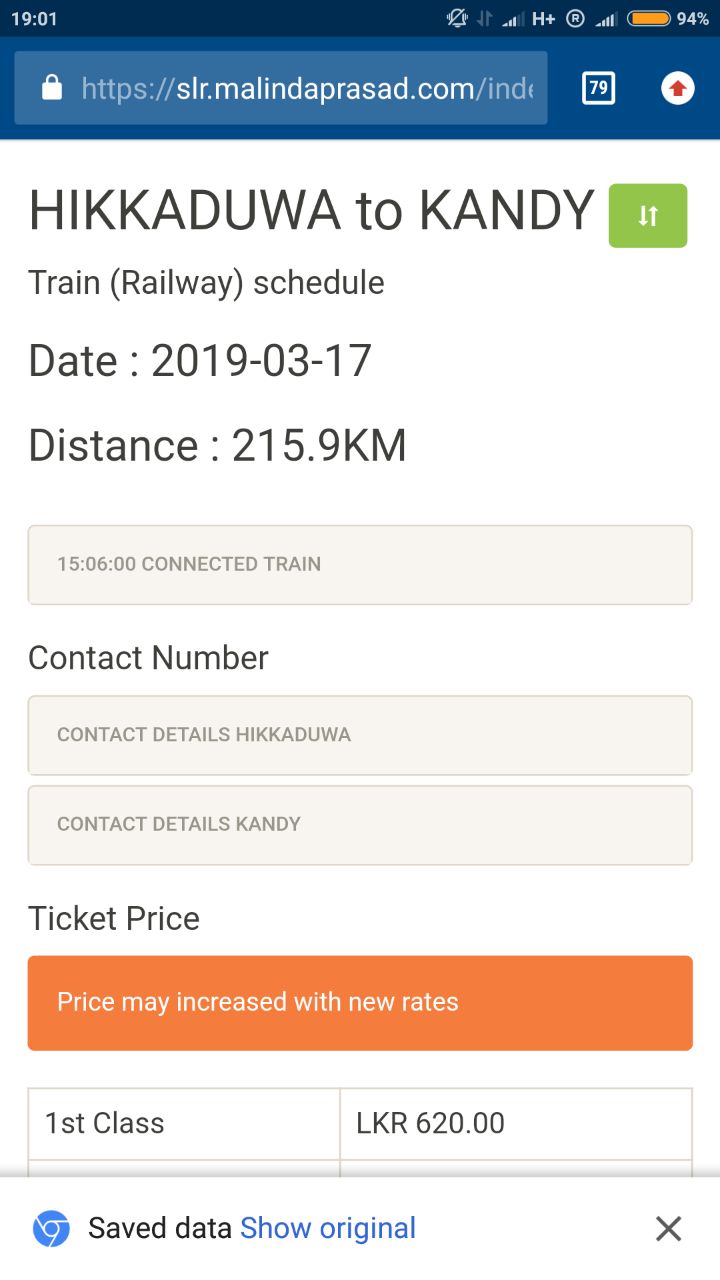
Task: Open the tab switcher showing 79 tabs
Action: click(598, 88)
